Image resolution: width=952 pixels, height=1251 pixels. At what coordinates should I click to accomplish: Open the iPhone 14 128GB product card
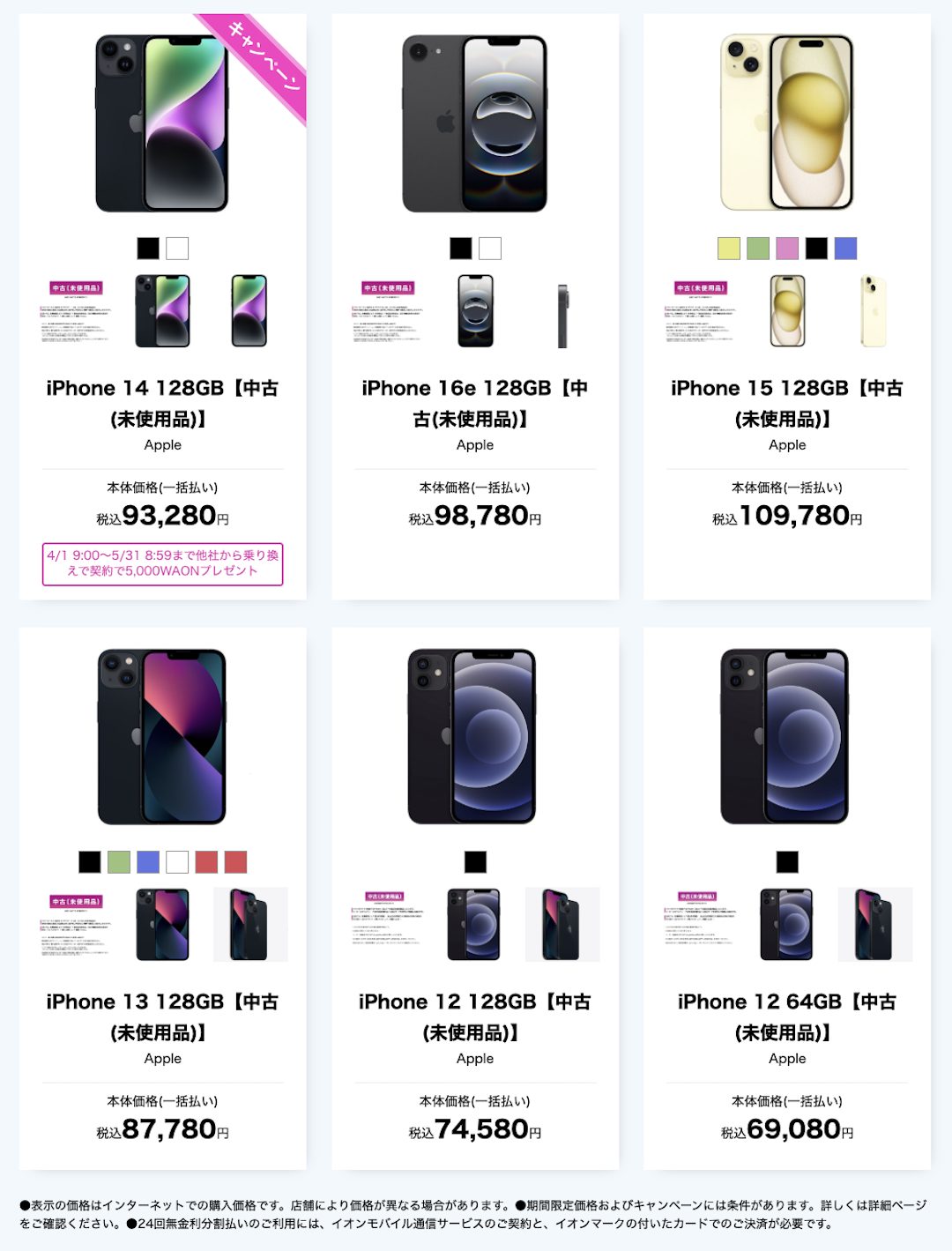162,402
